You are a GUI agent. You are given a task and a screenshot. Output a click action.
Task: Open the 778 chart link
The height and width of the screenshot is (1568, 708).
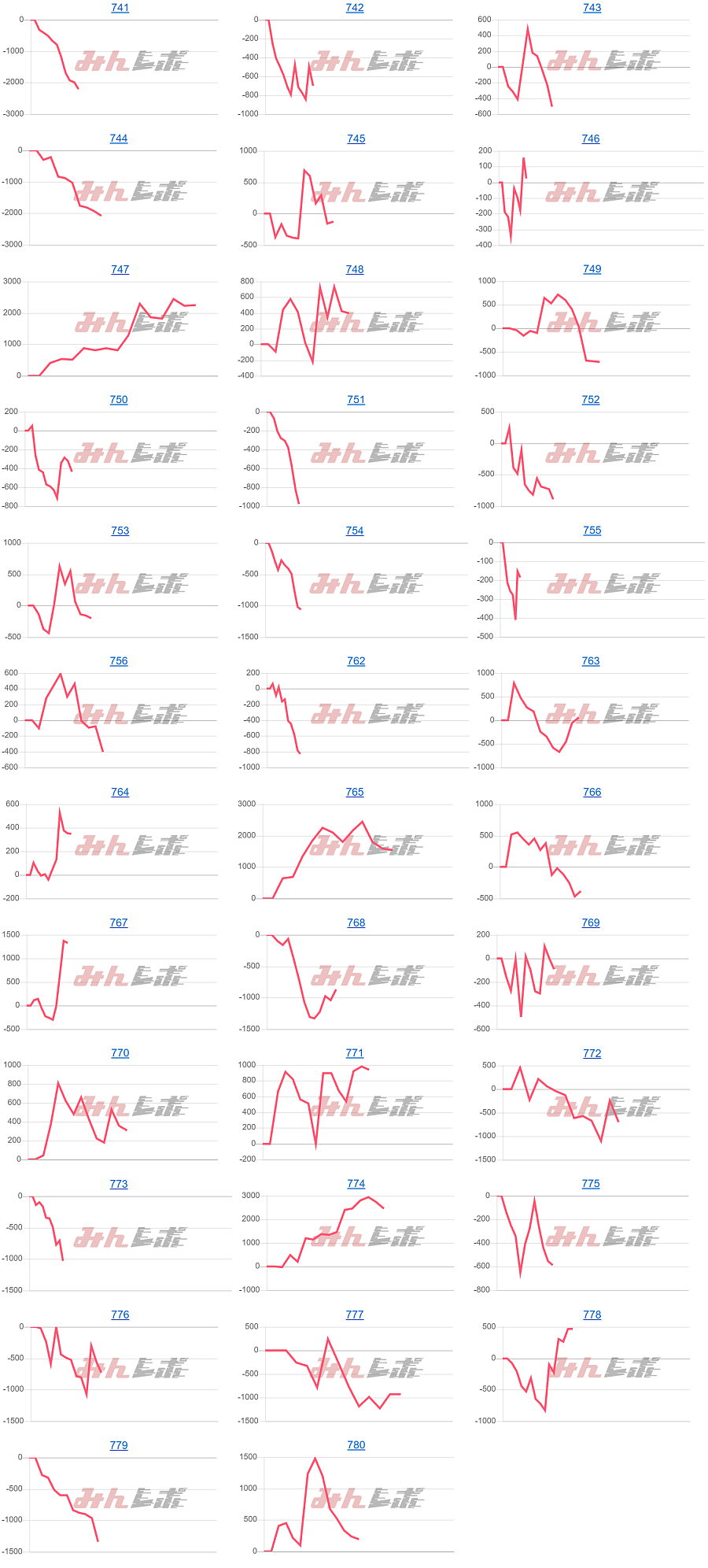[x=592, y=1315]
